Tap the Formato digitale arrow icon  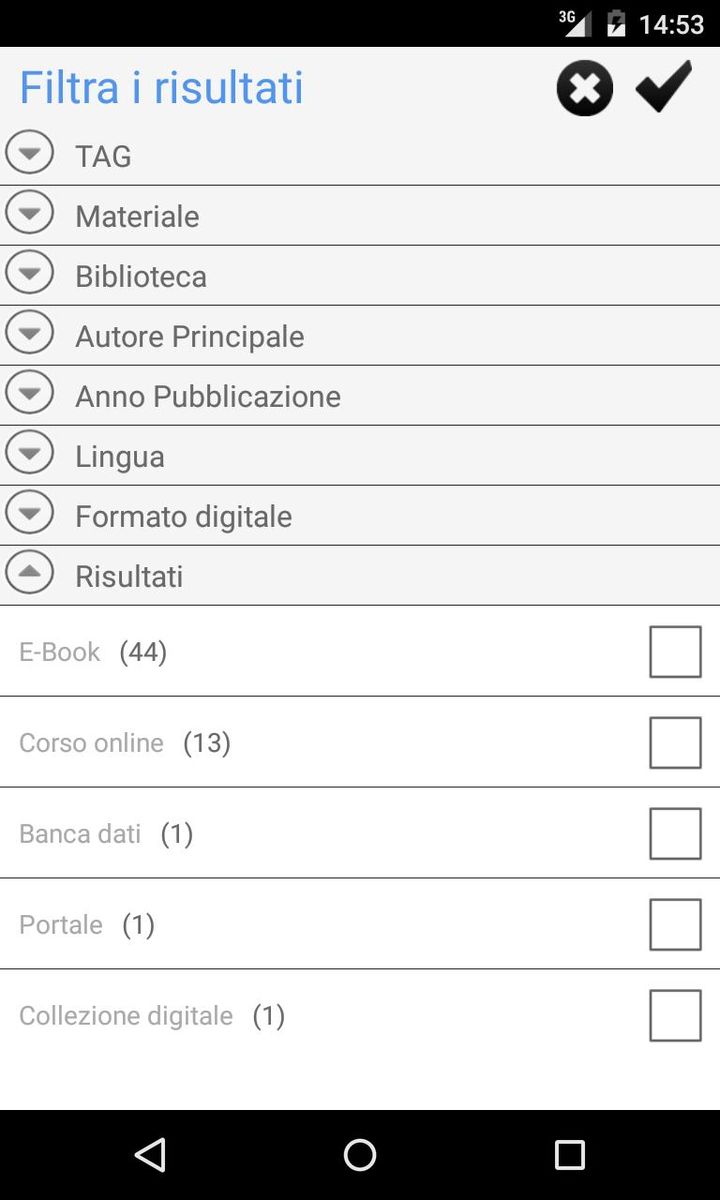pyautogui.click(x=29, y=512)
